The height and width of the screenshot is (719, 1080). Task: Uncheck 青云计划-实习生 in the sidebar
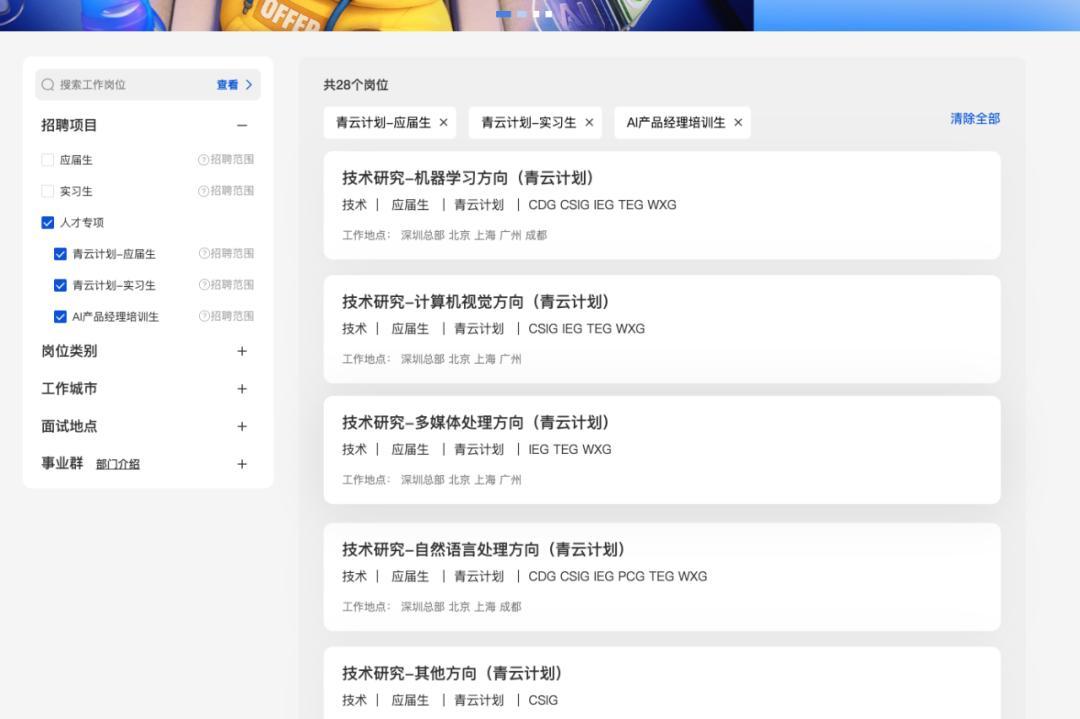pyautogui.click(x=60, y=286)
